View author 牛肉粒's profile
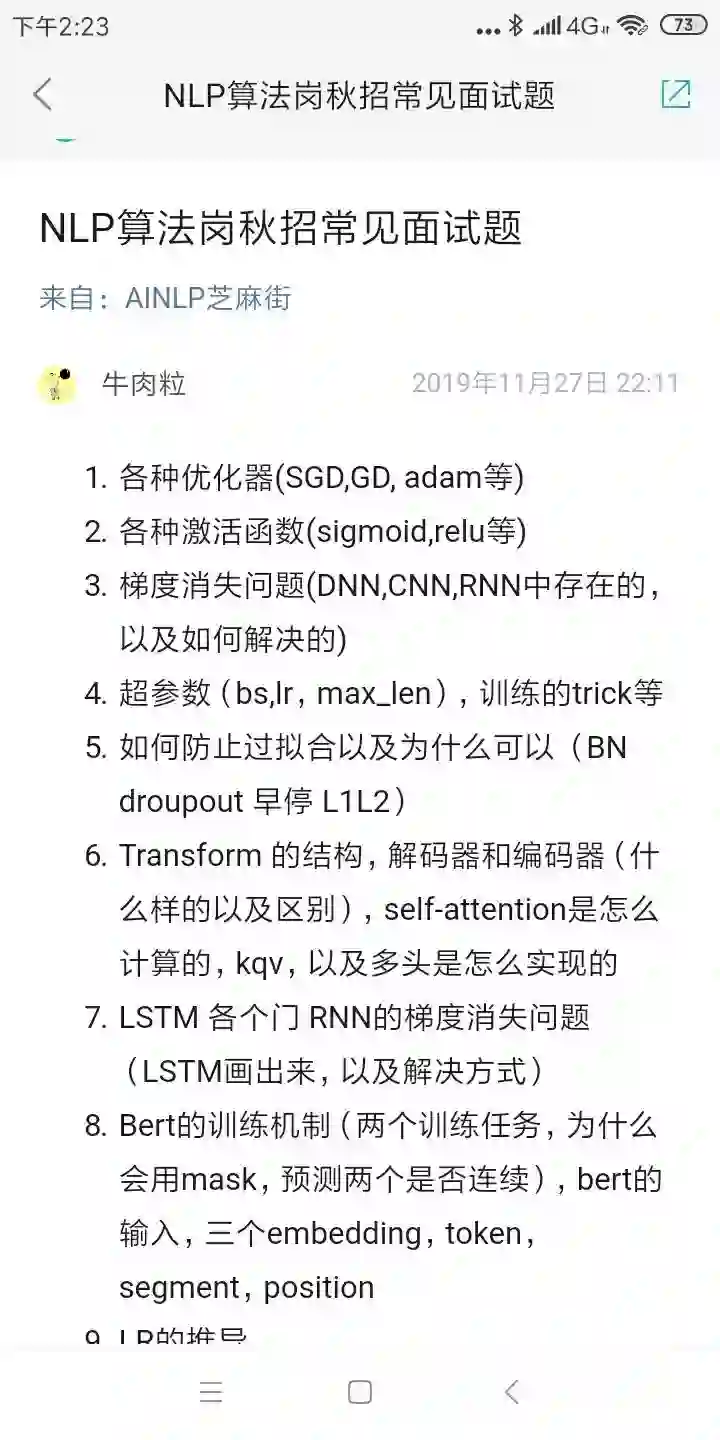Image resolution: width=720 pixels, height=1440 pixels. pyautogui.click(x=143, y=384)
